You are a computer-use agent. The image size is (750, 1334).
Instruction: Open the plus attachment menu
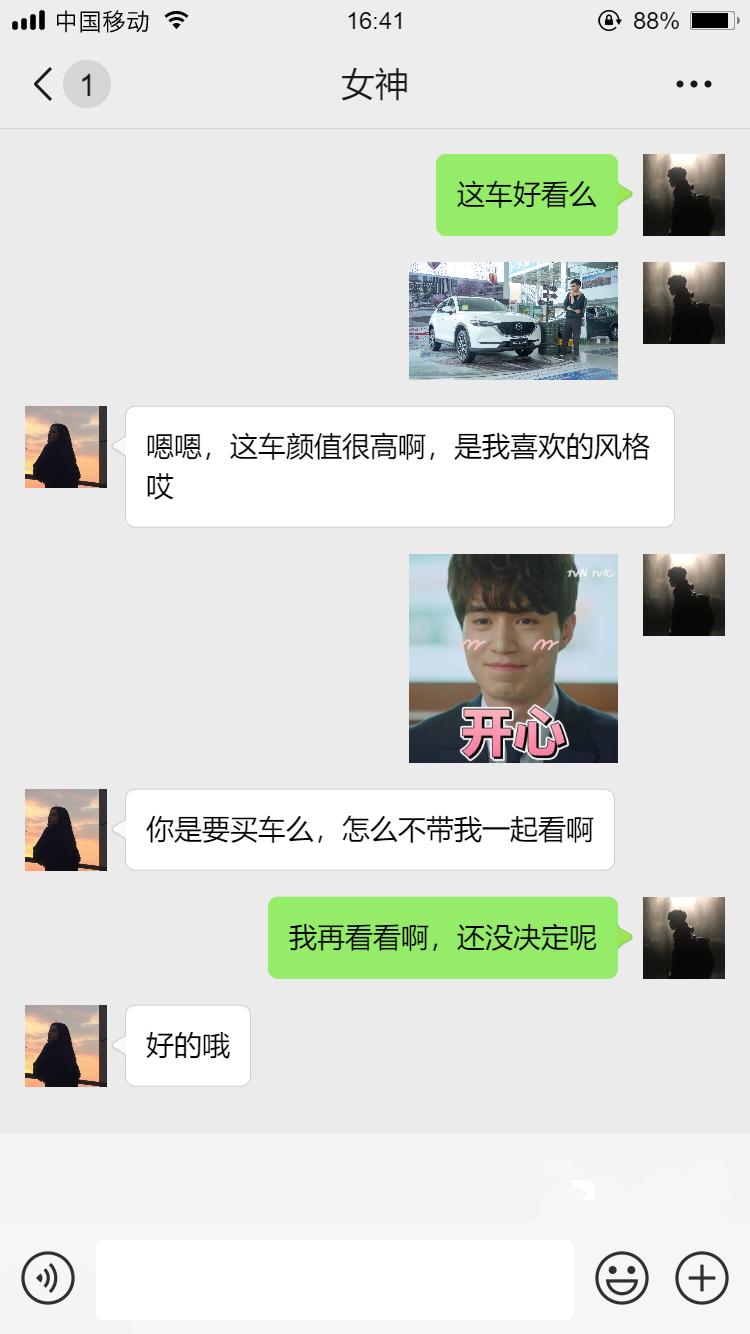pyautogui.click(x=702, y=1278)
